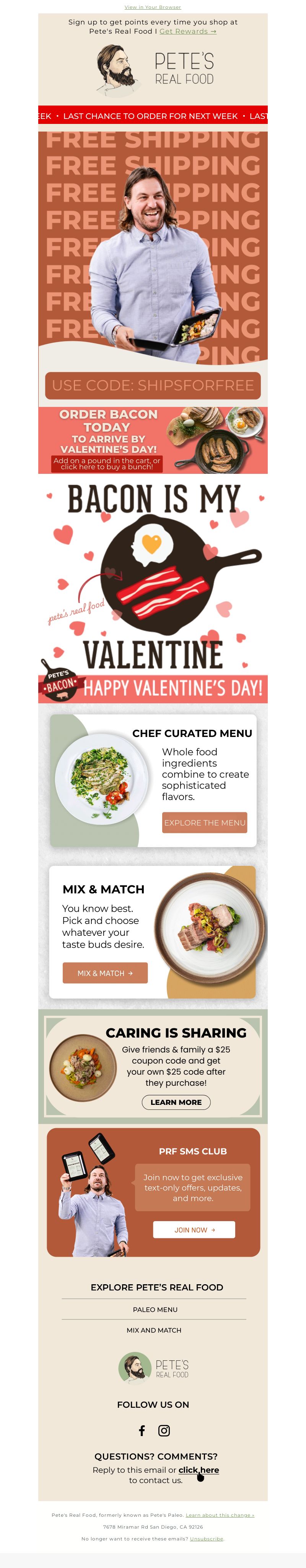Screen dimensions: 306x1568
Task: Open the order bacon Valentine's banner
Action: tap(153, 440)
